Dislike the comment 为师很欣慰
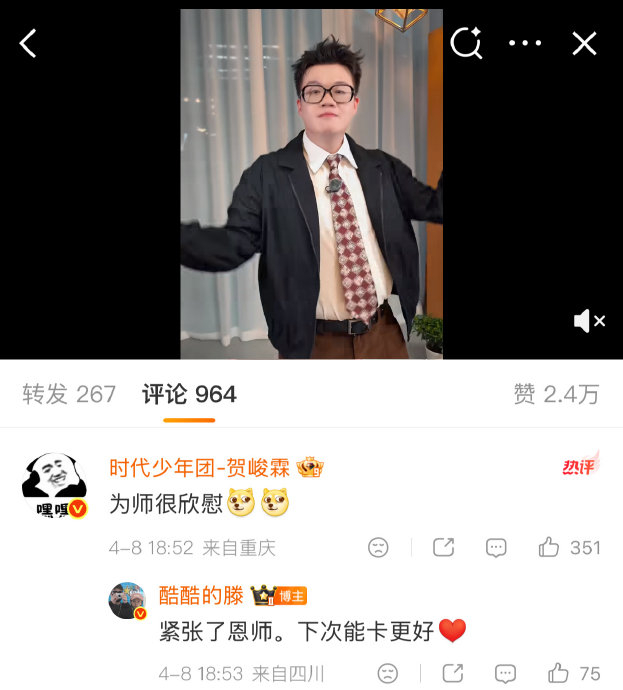The image size is (623, 690). point(378,547)
